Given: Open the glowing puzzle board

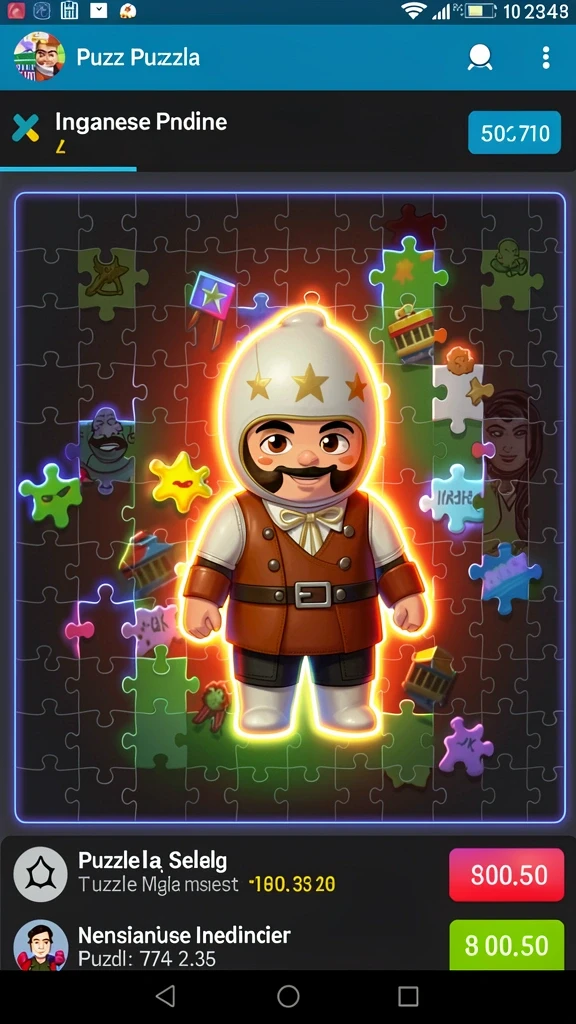Looking at the screenshot, I should coord(290,507).
